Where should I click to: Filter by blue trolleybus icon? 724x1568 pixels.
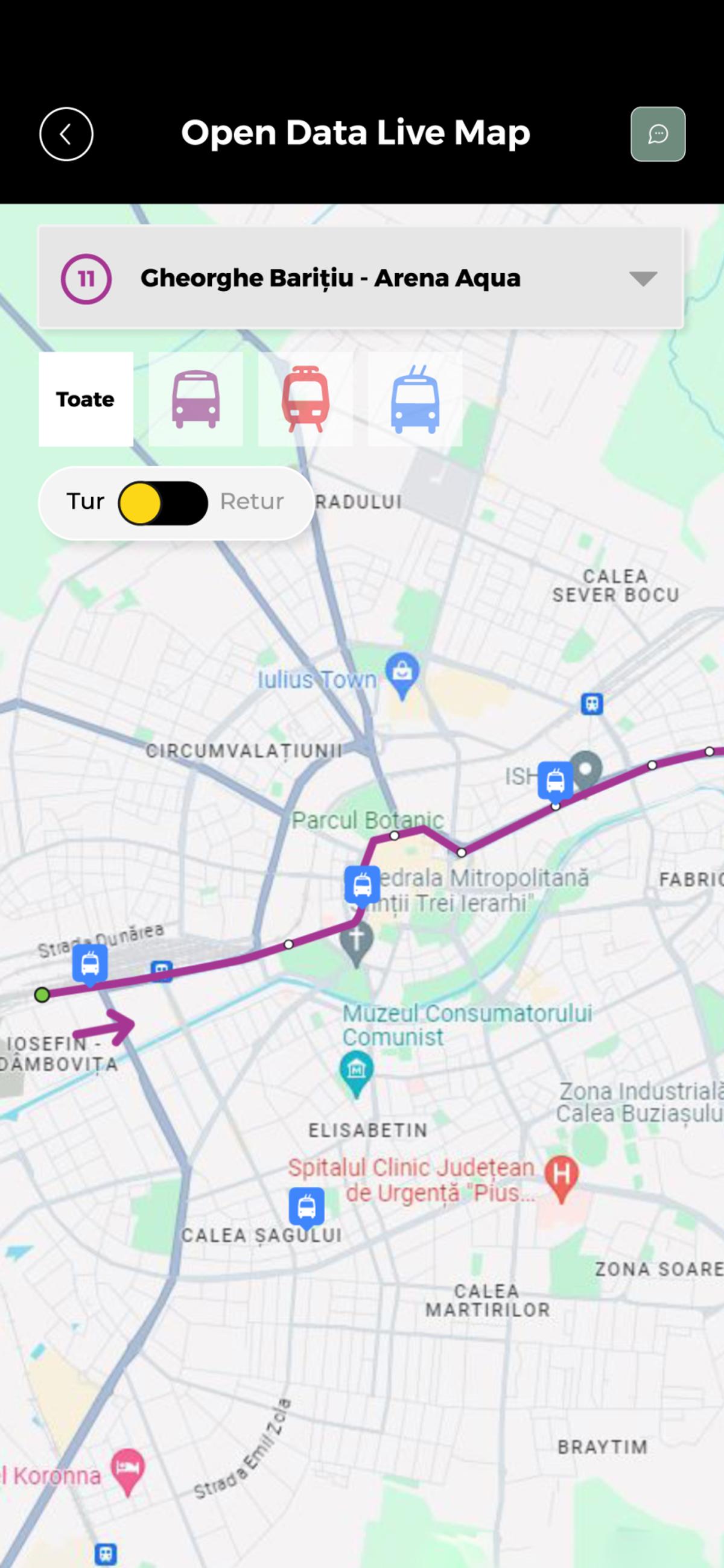(x=415, y=399)
